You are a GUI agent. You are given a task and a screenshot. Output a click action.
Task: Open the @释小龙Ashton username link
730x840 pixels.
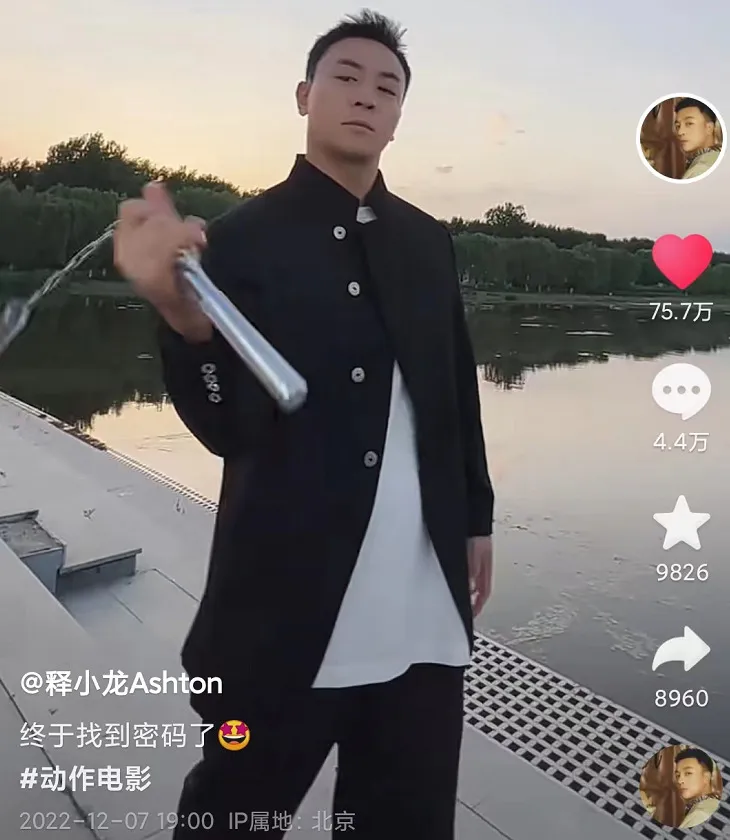pos(121,684)
